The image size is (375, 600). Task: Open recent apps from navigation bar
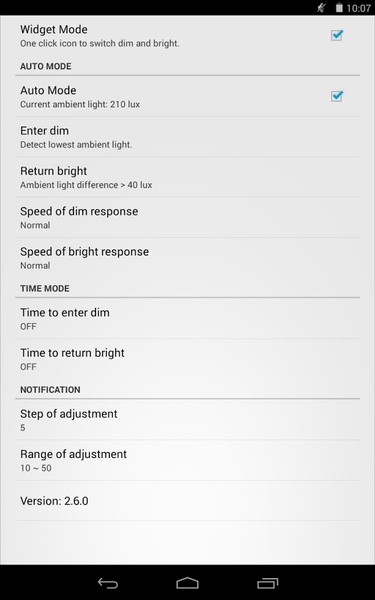coord(267,583)
